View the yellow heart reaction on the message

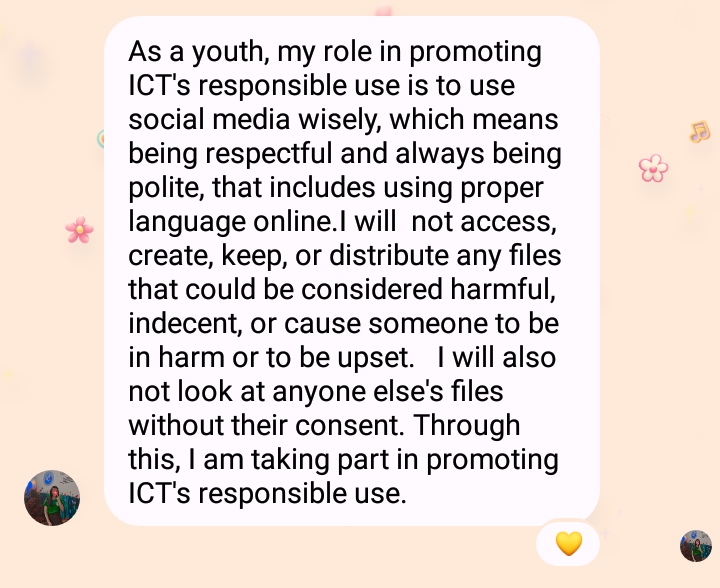(x=568, y=544)
